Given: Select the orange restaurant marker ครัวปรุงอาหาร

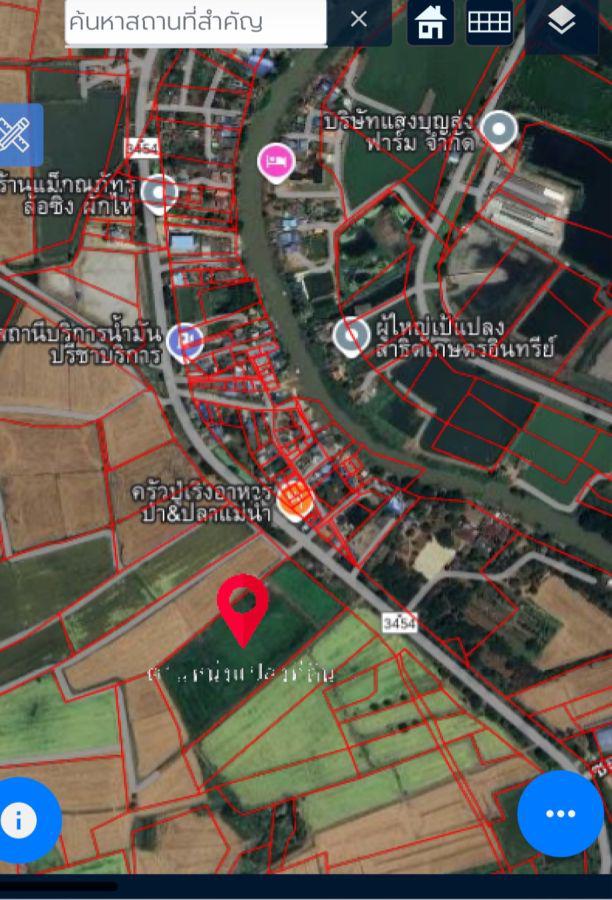Looking at the screenshot, I should (x=295, y=497).
